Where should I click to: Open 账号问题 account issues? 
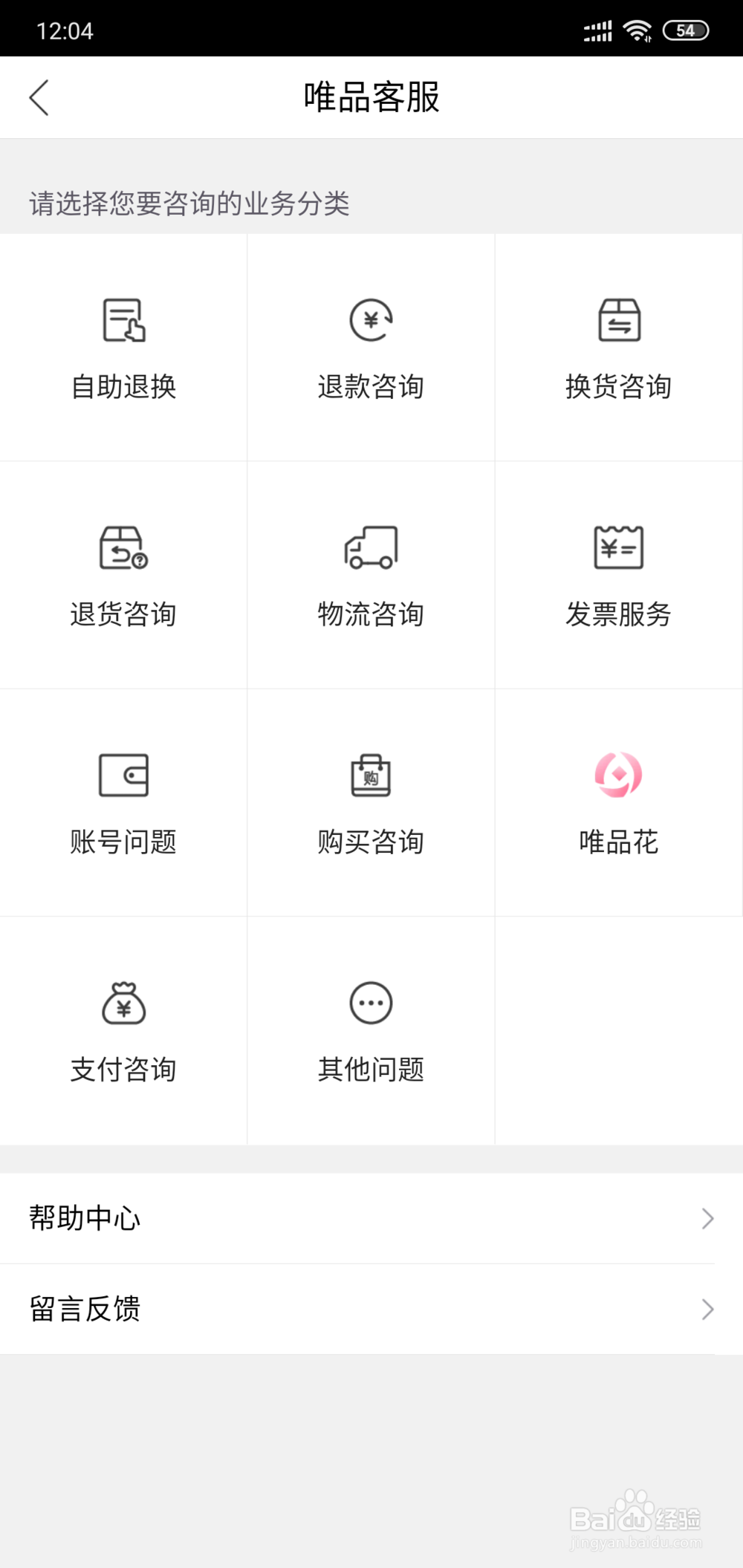pyautogui.click(x=123, y=803)
